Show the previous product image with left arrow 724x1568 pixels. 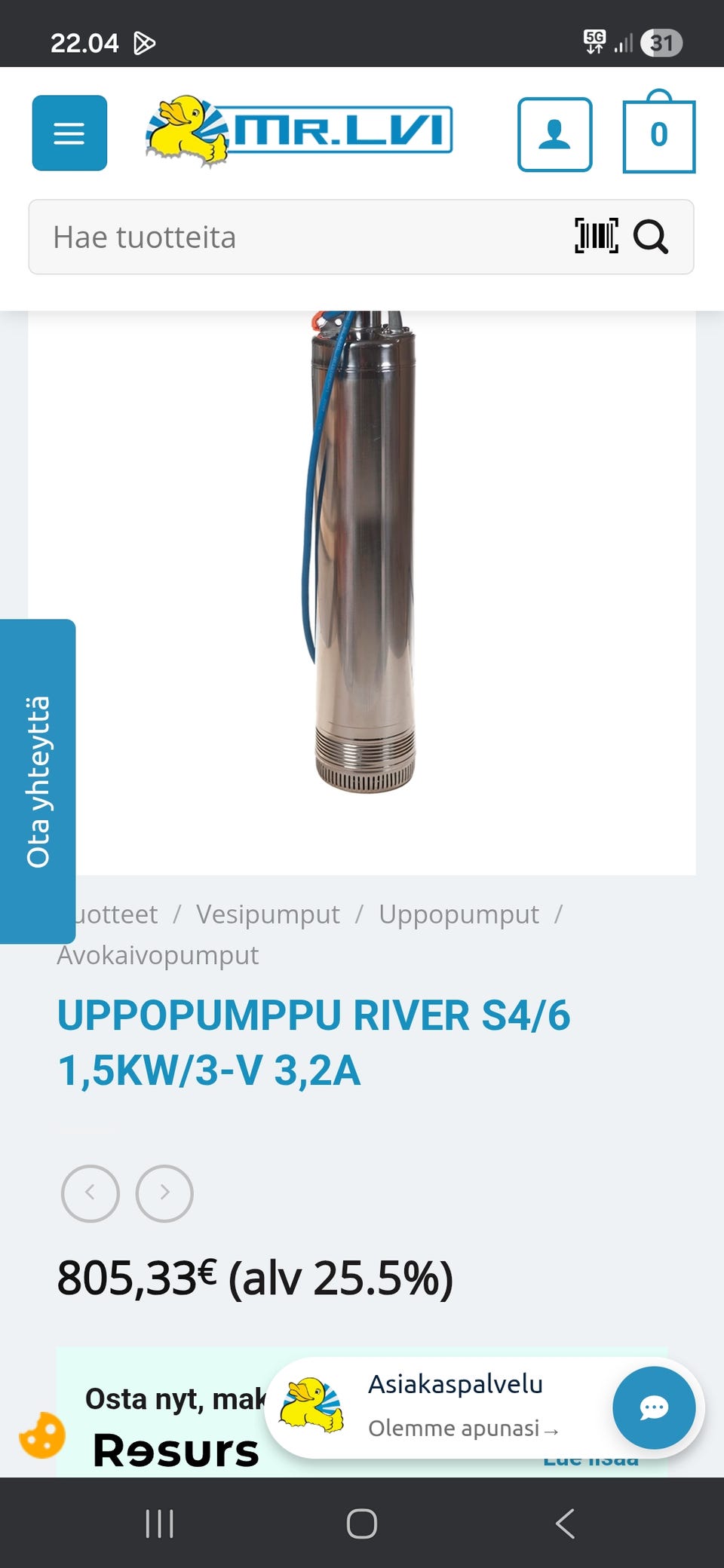click(89, 1193)
